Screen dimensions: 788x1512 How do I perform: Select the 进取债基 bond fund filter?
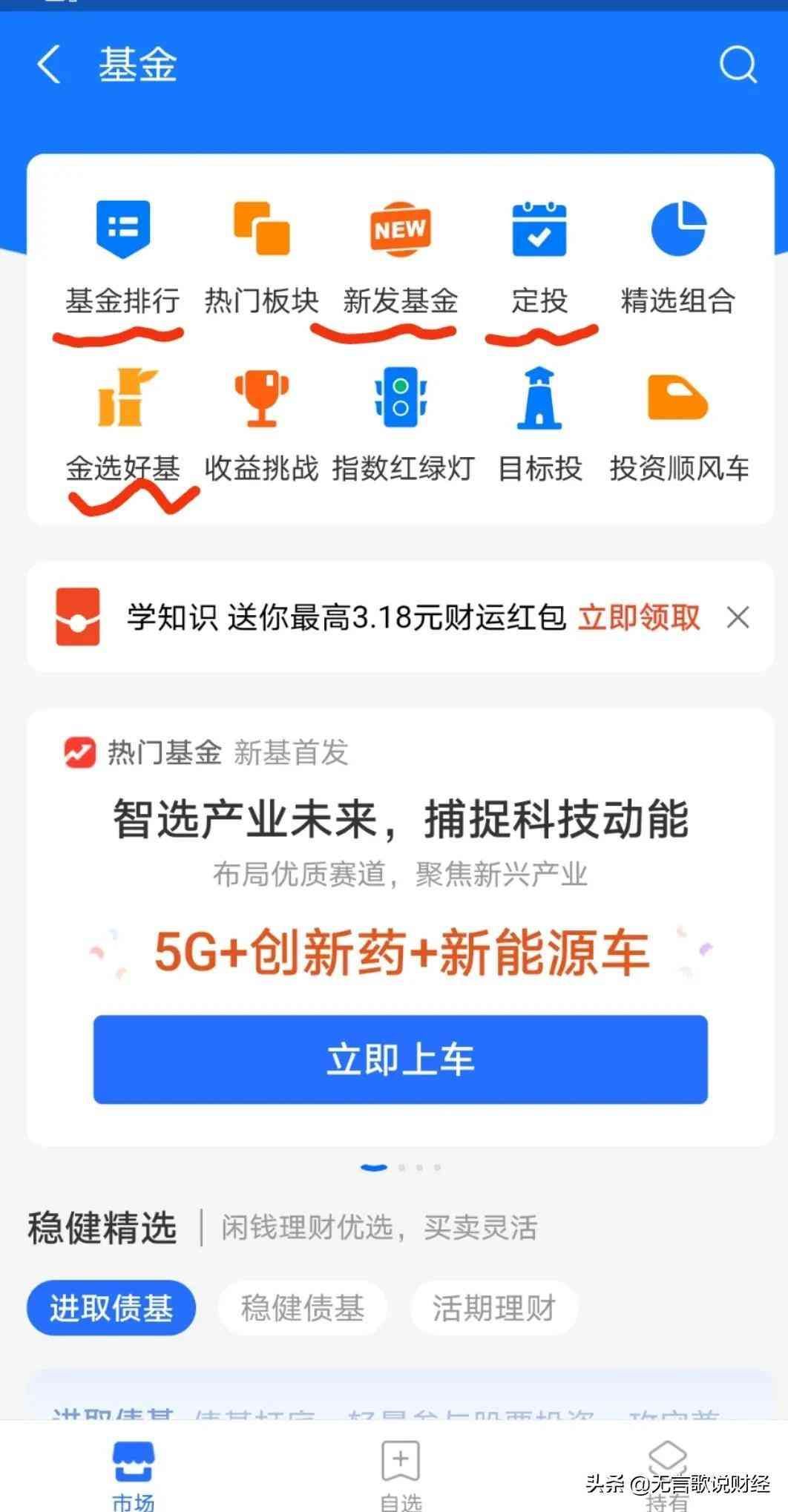pyautogui.click(x=110, y=1308)
